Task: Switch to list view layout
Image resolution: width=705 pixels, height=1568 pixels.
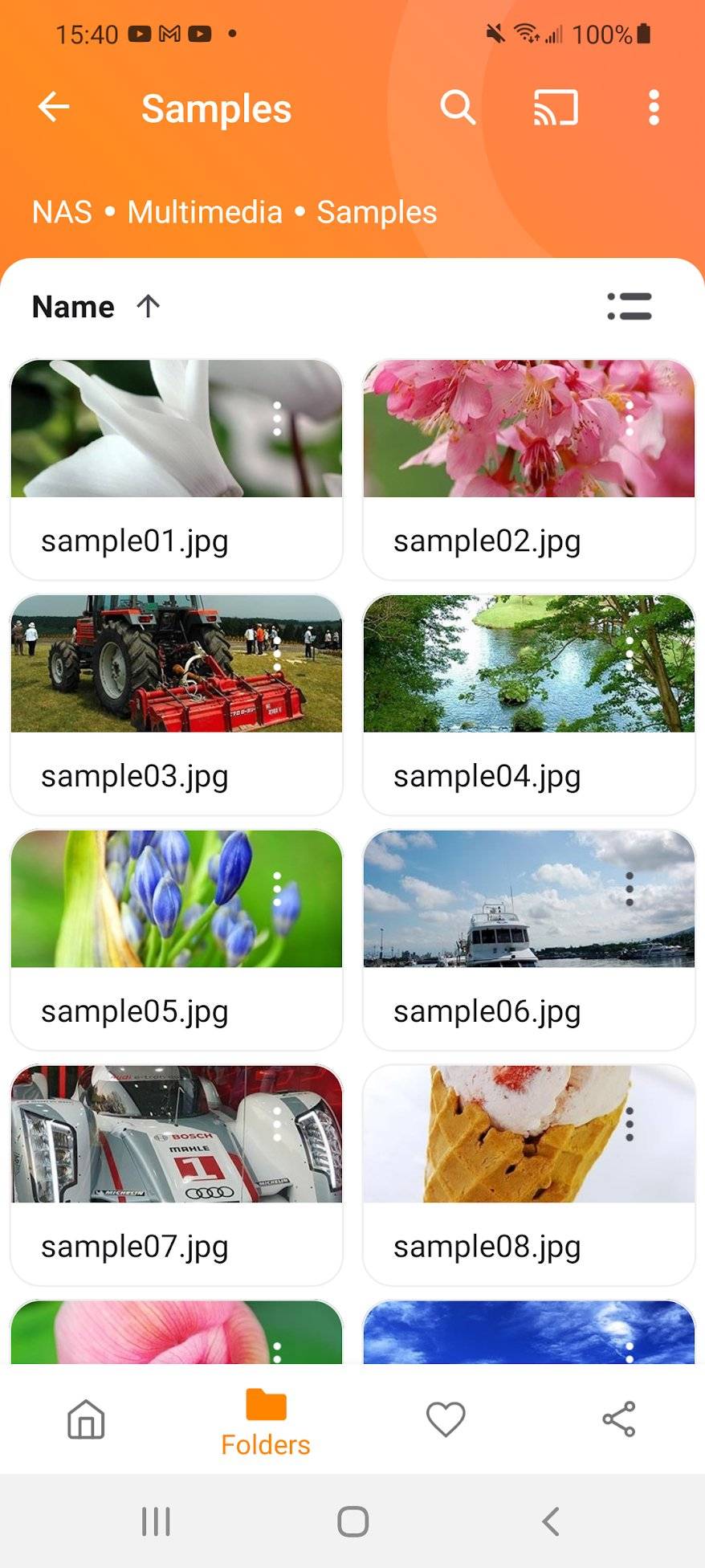Action: [x=630, y=306]
